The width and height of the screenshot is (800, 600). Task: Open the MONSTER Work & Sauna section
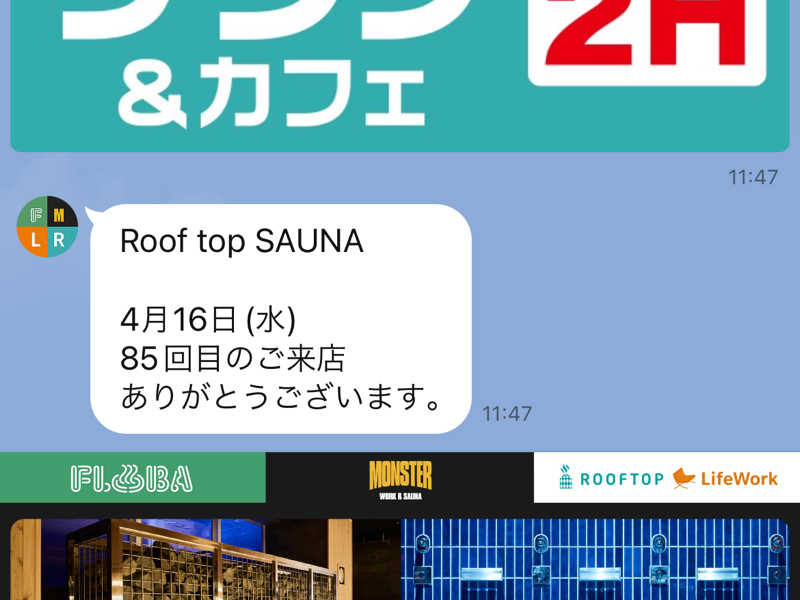click(400, 478)
